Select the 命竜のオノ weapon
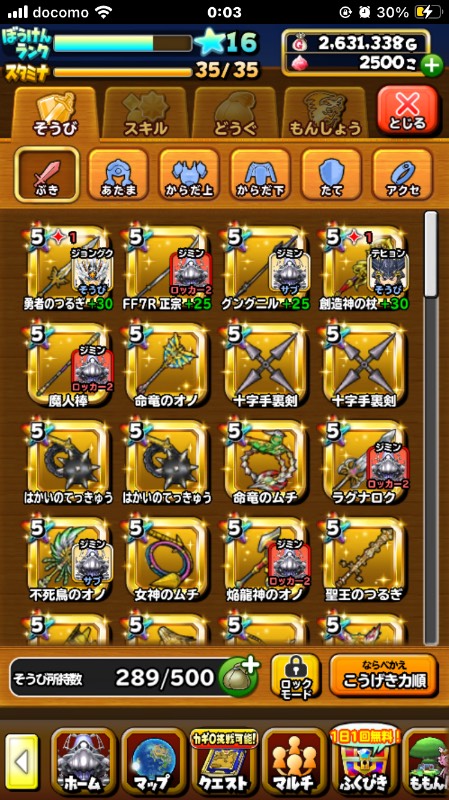The image size is (449, 800). [167, 365]
